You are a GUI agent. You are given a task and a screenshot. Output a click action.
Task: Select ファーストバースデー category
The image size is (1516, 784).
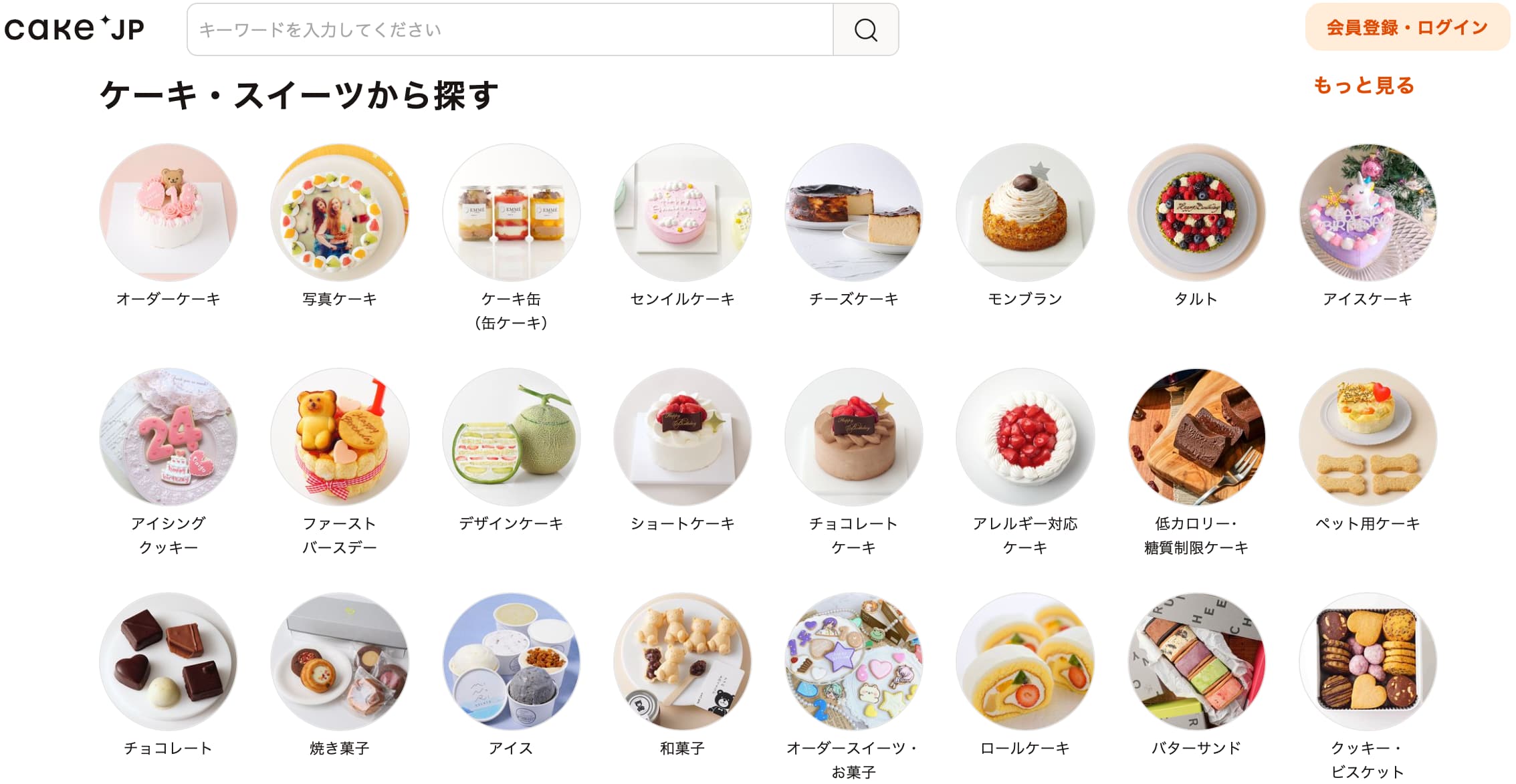[x=340, y=437]
